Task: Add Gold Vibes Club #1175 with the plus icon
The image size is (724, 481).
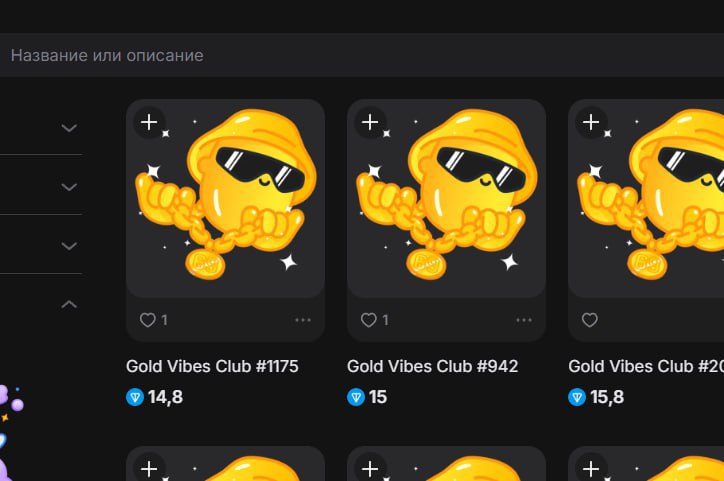Action: (149, 122)
